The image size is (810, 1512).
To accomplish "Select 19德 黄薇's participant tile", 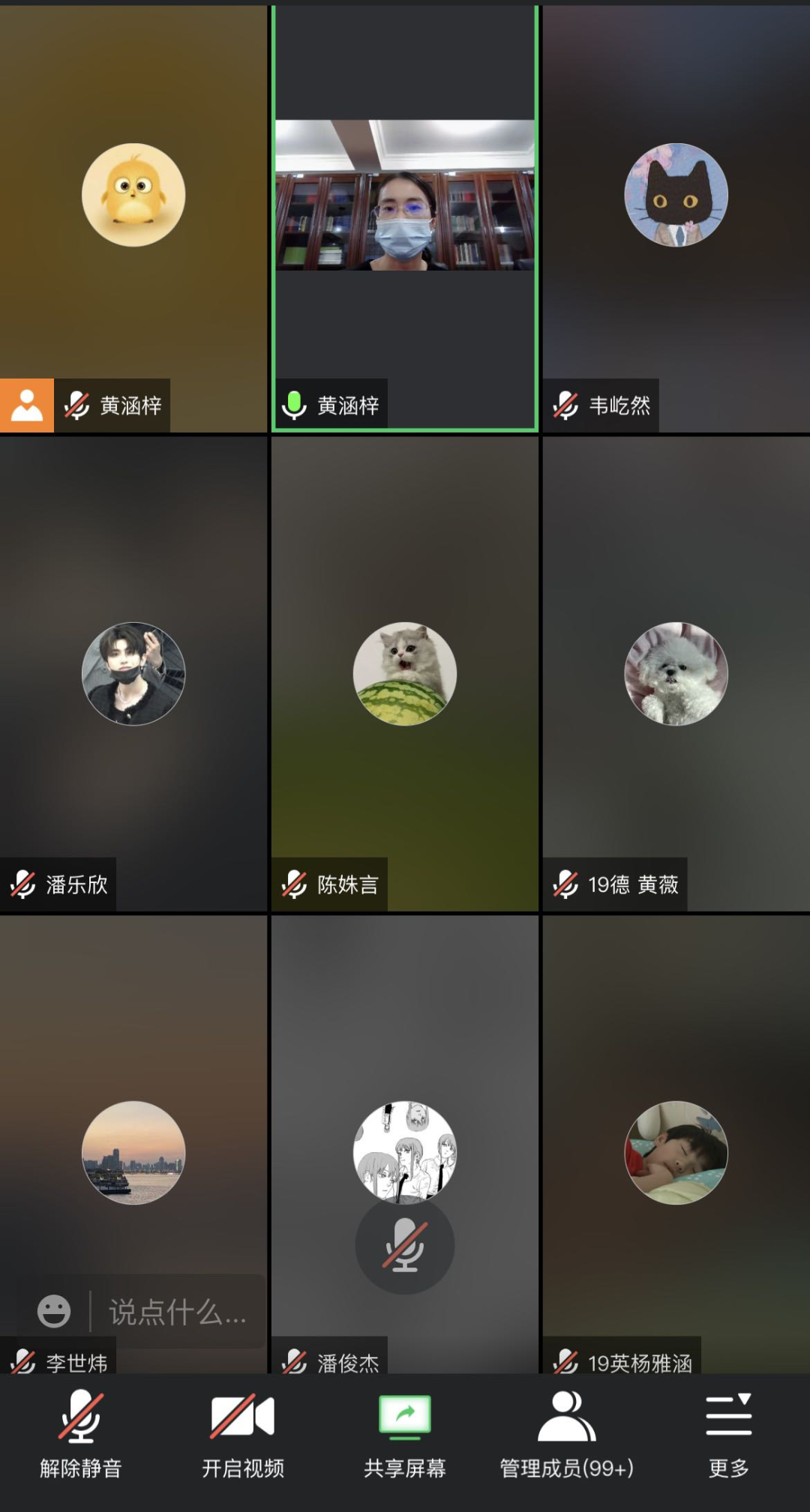I will [676, 673].
